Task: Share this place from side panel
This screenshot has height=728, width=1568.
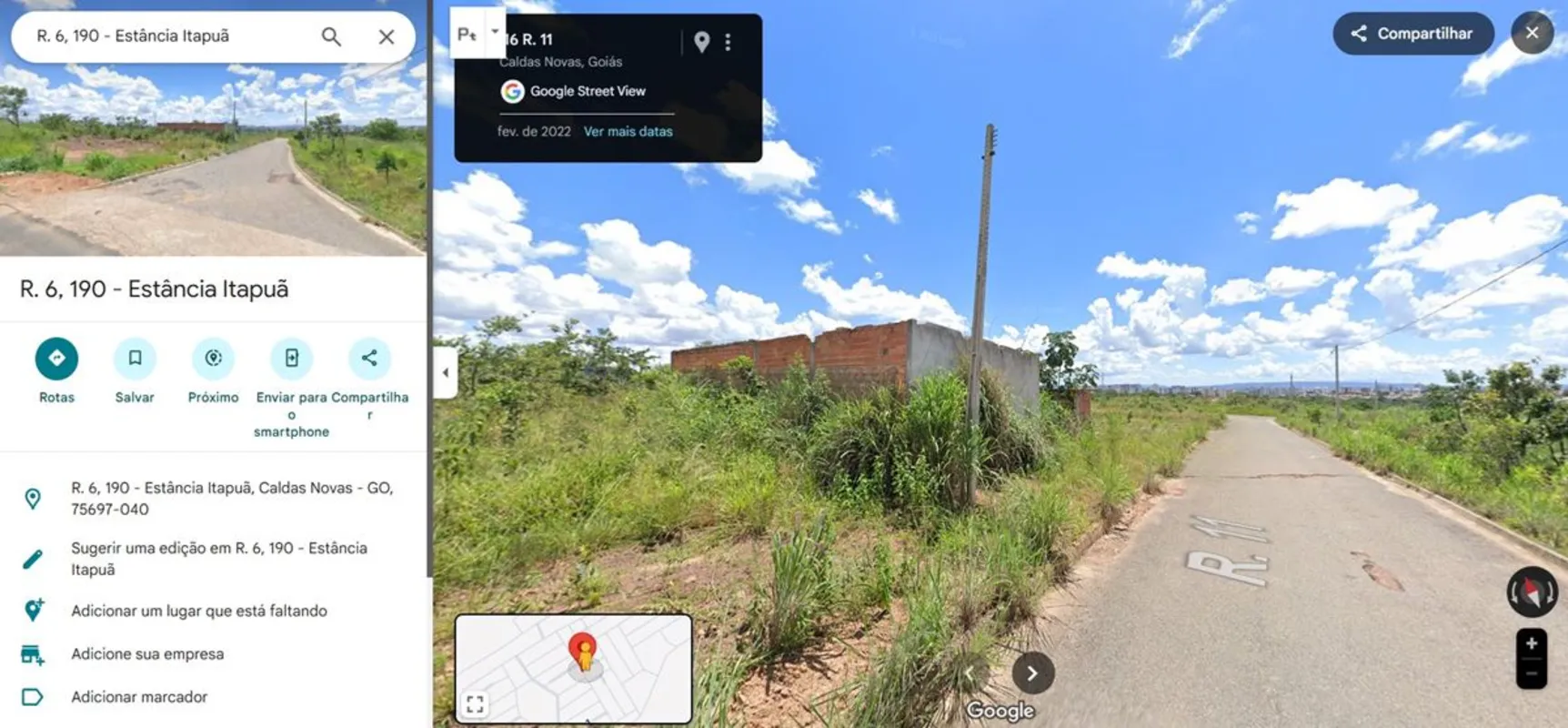Action: 369,359
